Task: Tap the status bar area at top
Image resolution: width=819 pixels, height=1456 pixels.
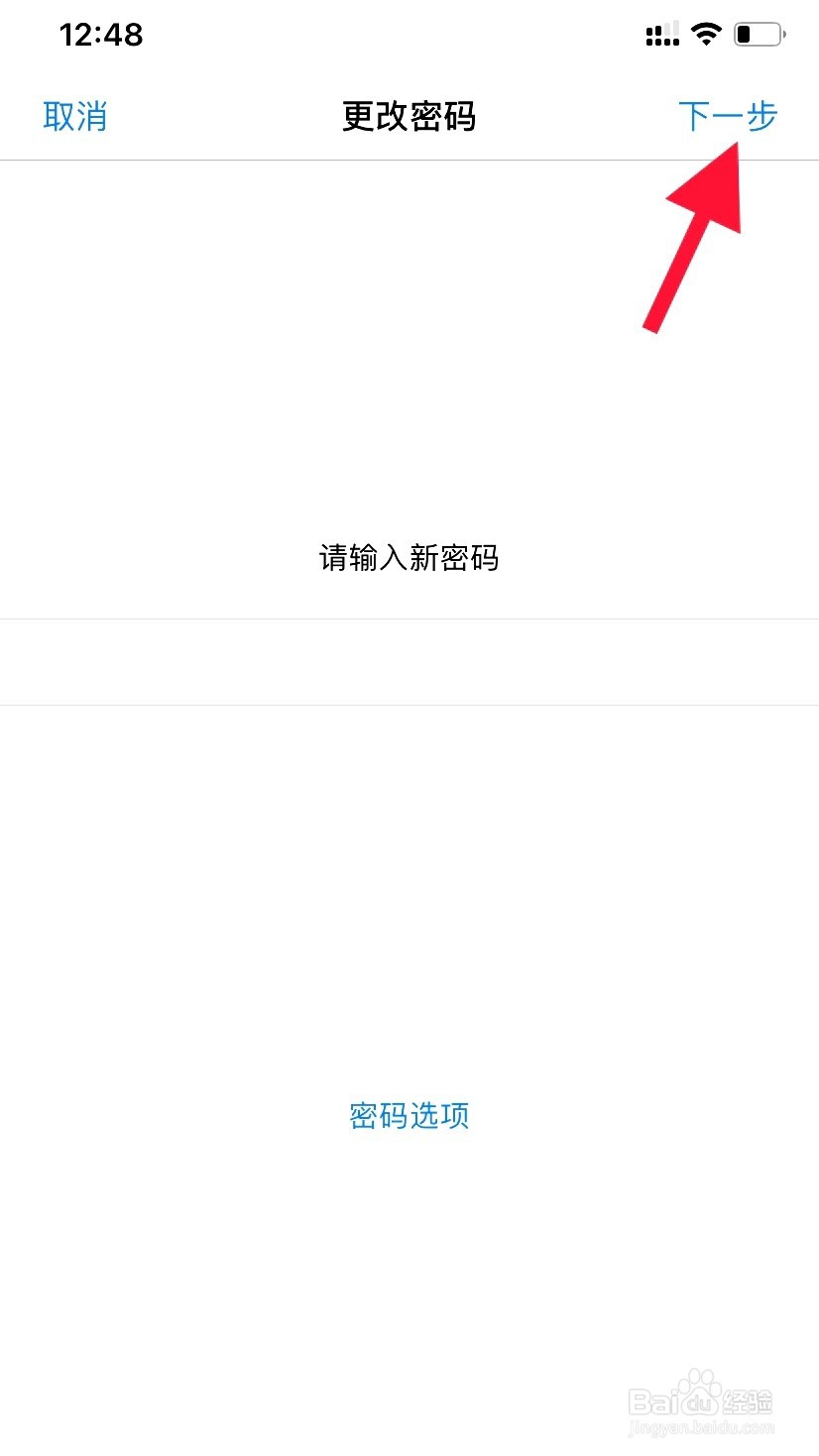Action: 409,33
